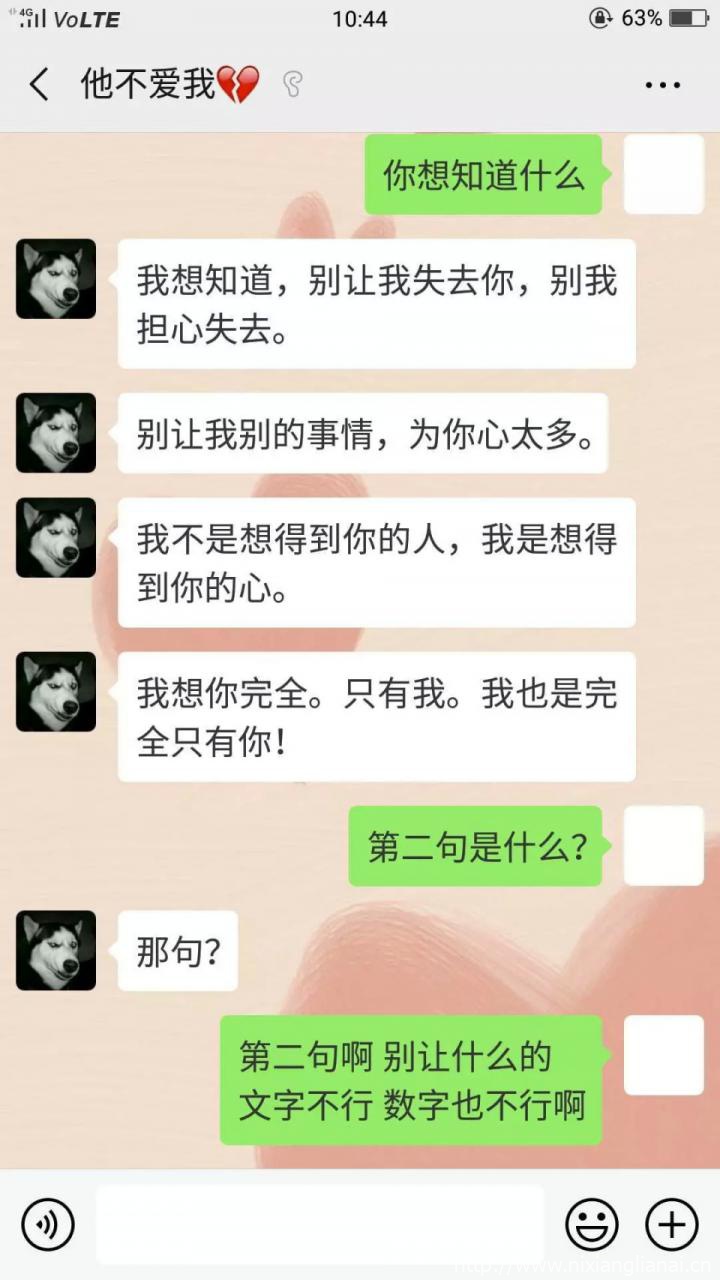Open own avatar beside 你想知道什么 message
Screen dimensions: 720x1280
pos(663,174)
